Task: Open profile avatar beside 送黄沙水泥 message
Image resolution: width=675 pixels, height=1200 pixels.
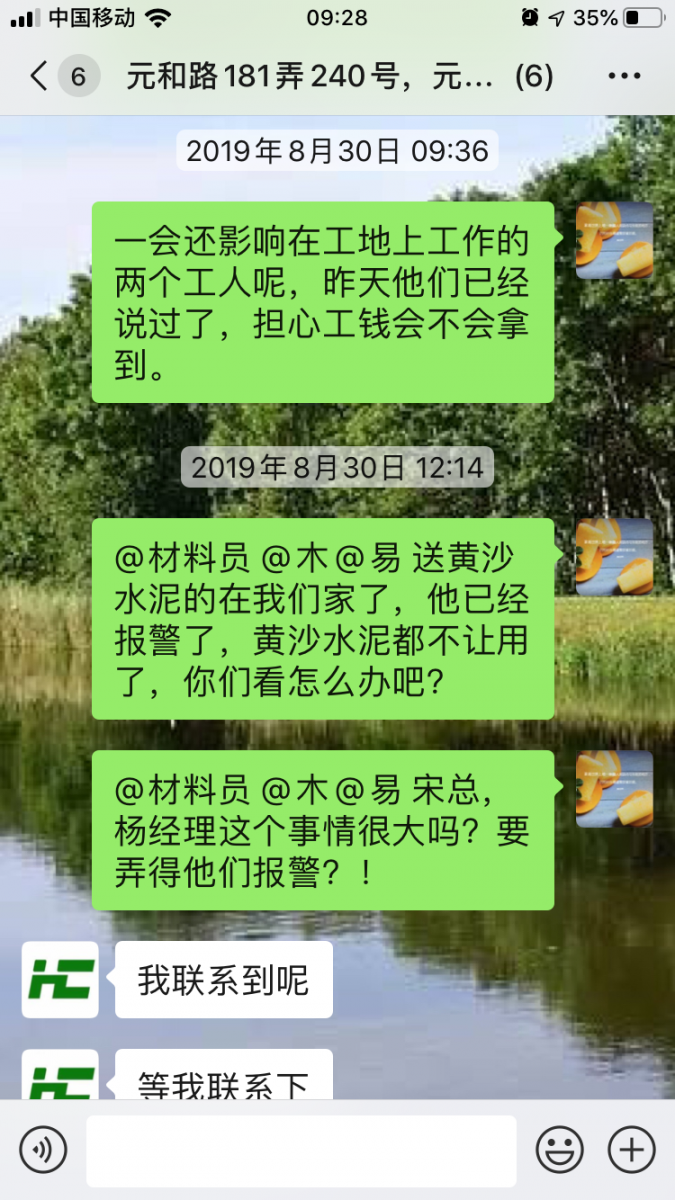Action: 614,557
